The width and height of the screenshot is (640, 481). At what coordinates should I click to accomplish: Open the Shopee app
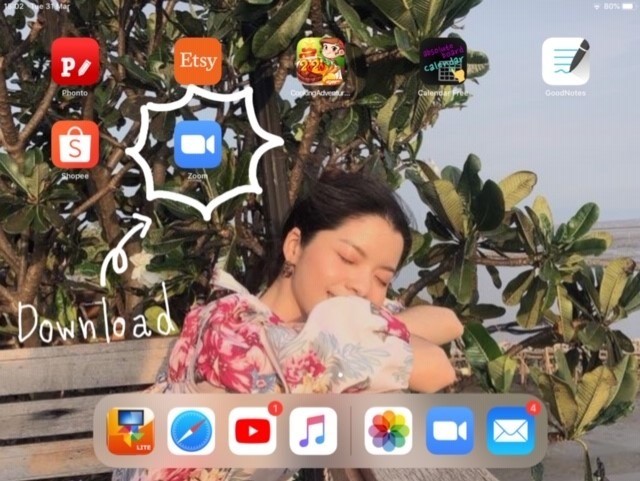point(75,145)
